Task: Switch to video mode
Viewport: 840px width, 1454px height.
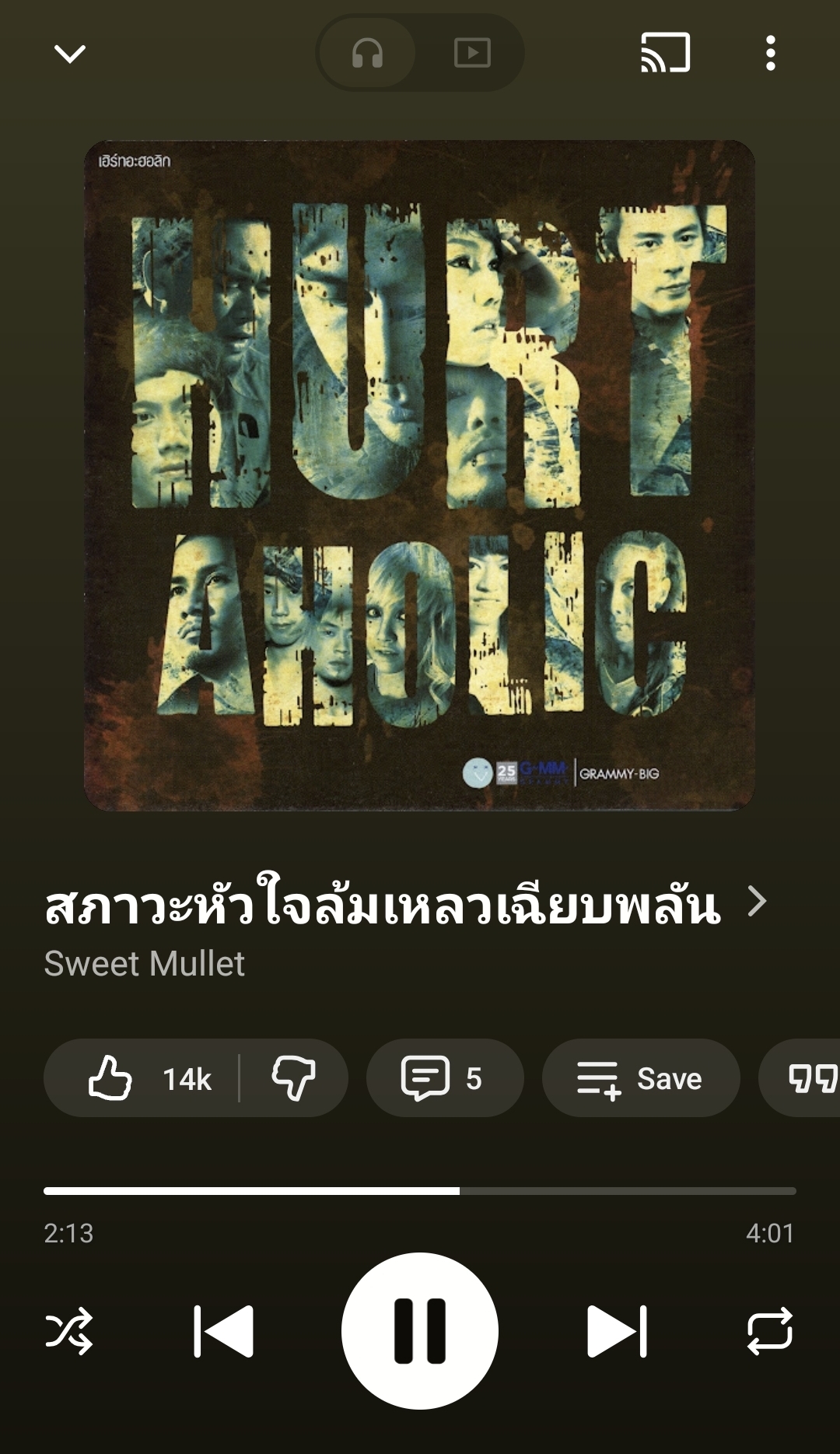Action: 472,54
